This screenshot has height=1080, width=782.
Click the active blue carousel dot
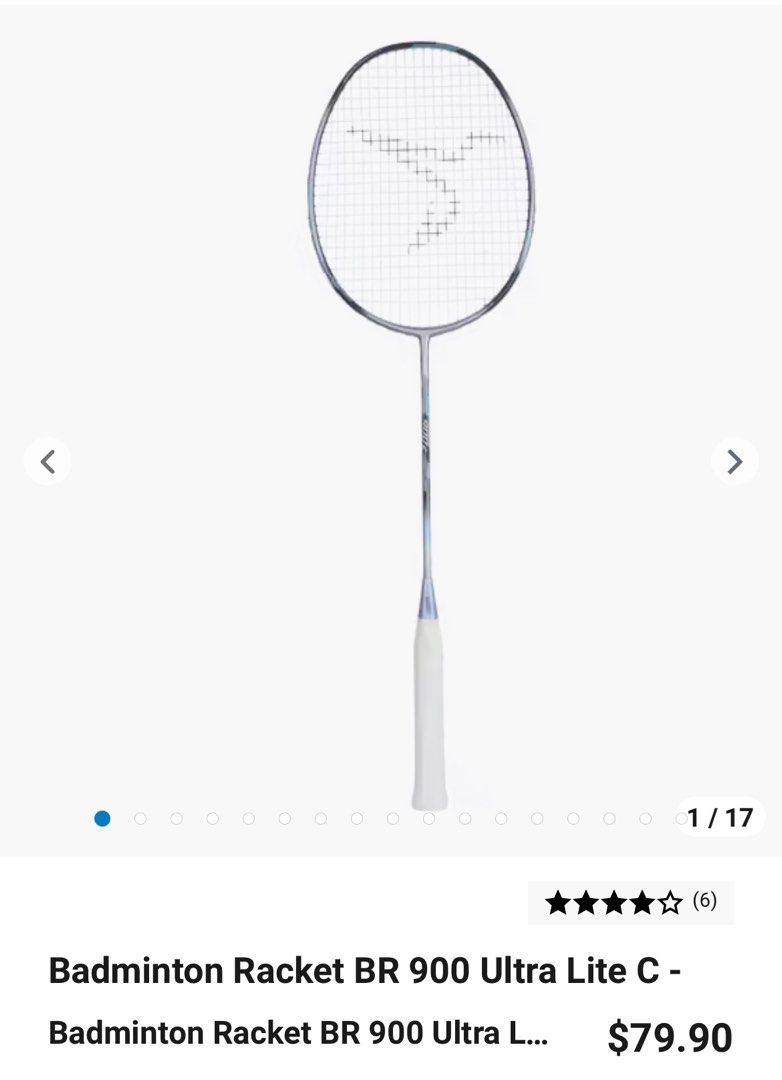pos(103,818)
